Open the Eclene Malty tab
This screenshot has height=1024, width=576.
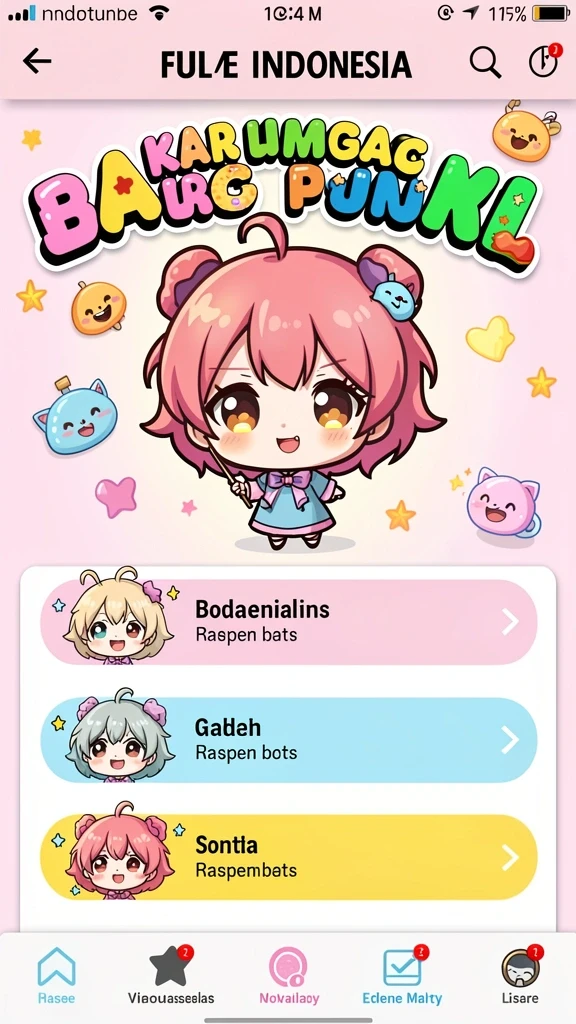click(402, 975)
